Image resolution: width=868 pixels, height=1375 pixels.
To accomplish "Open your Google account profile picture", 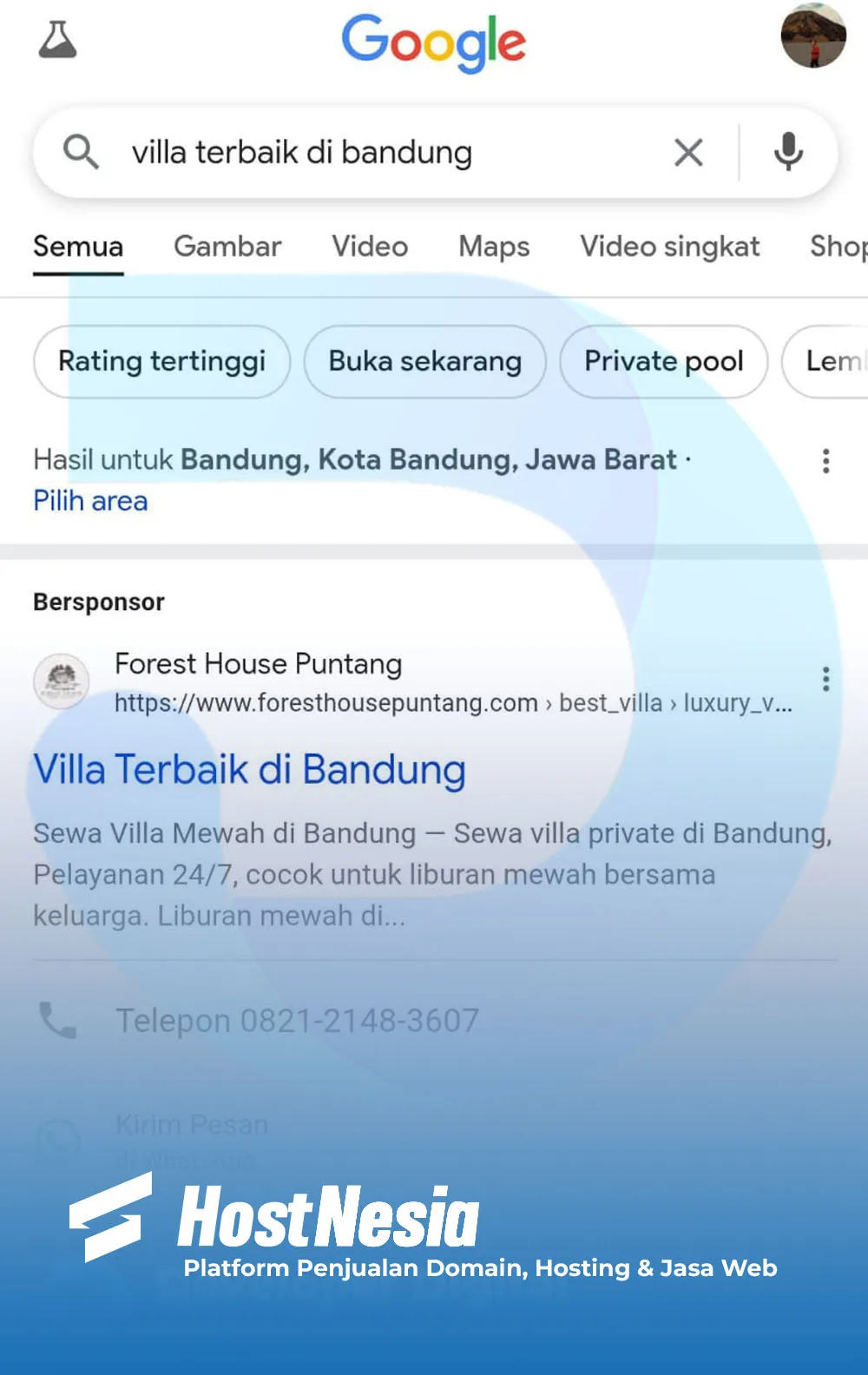I will pos(814,37).
